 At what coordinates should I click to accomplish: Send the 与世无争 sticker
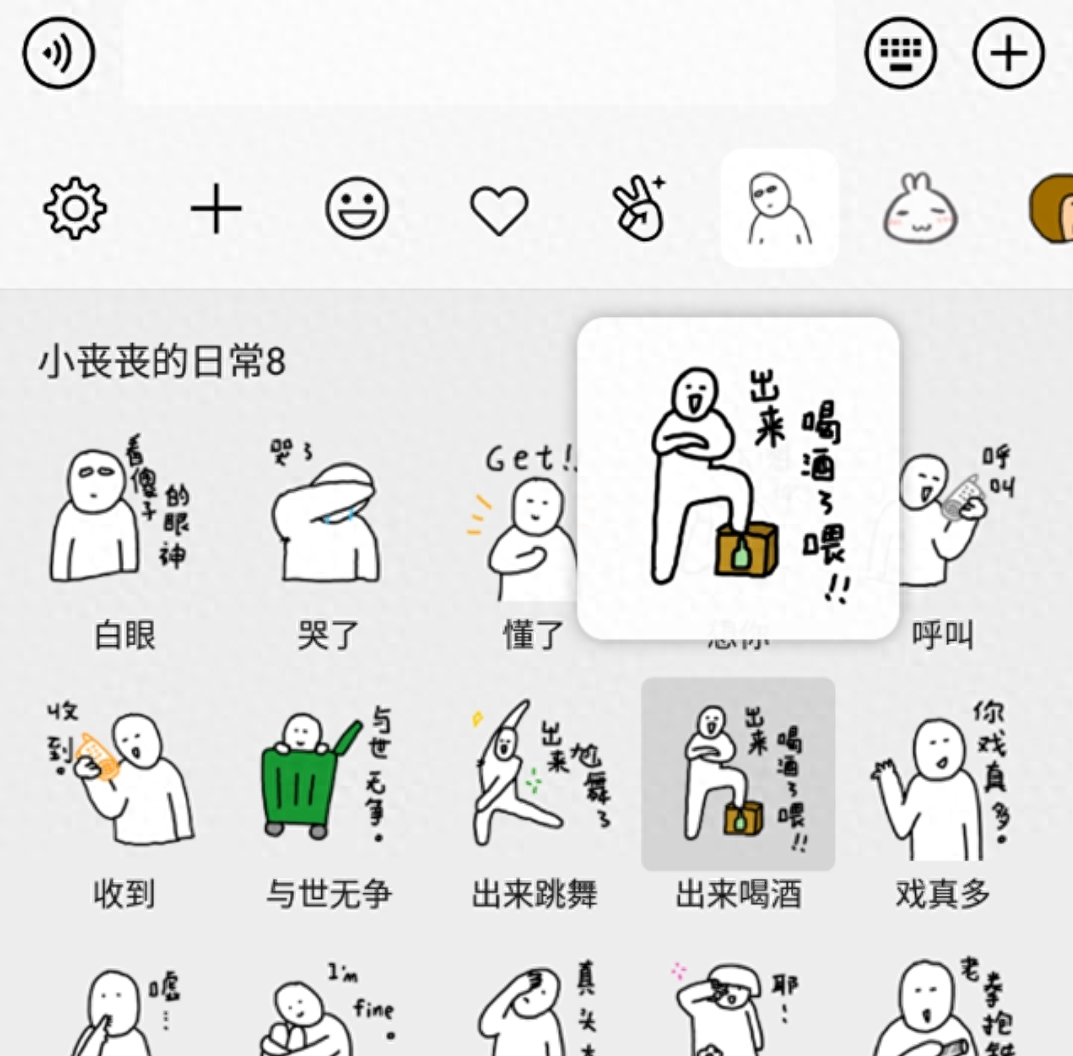click(x=327, y=775)
